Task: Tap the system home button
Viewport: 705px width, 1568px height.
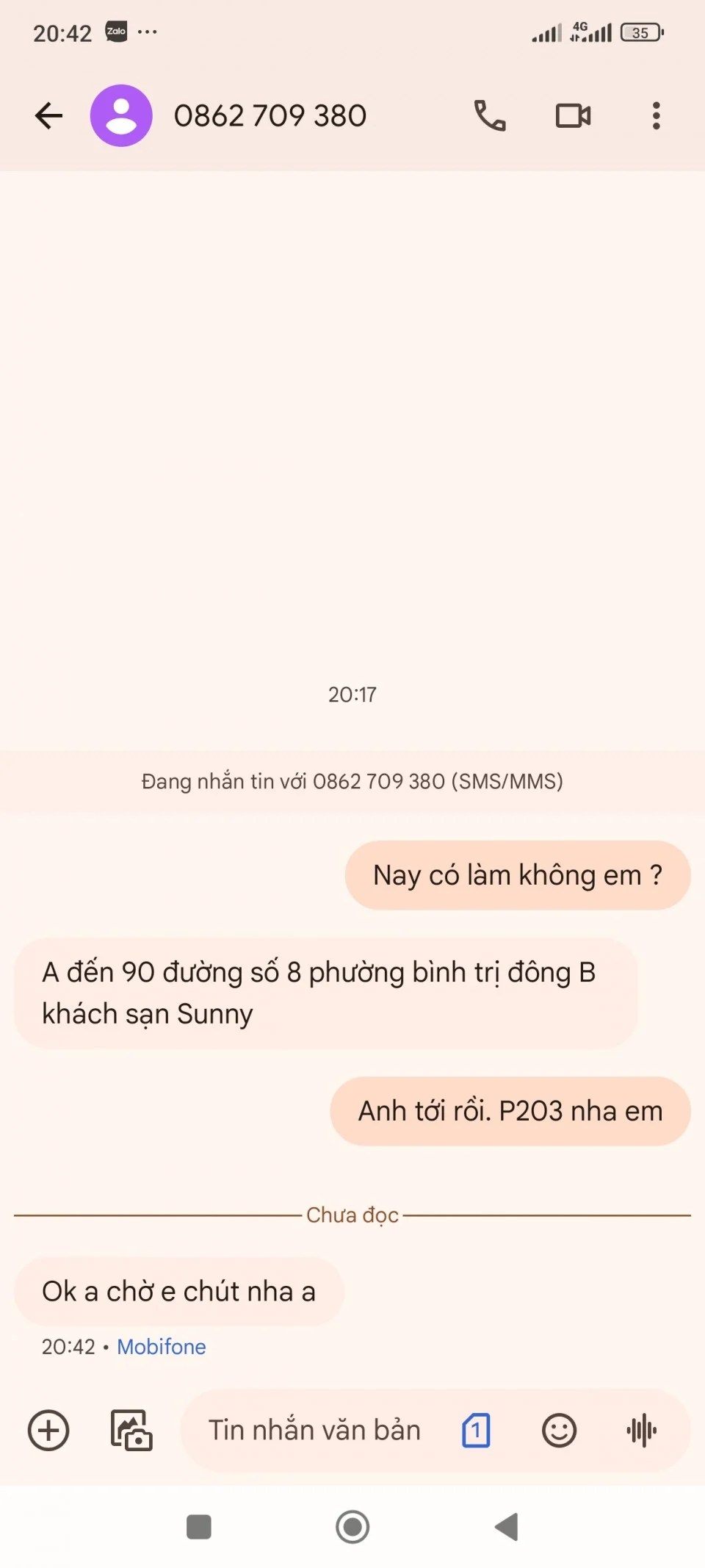Action: click(x=352, y=1527)
